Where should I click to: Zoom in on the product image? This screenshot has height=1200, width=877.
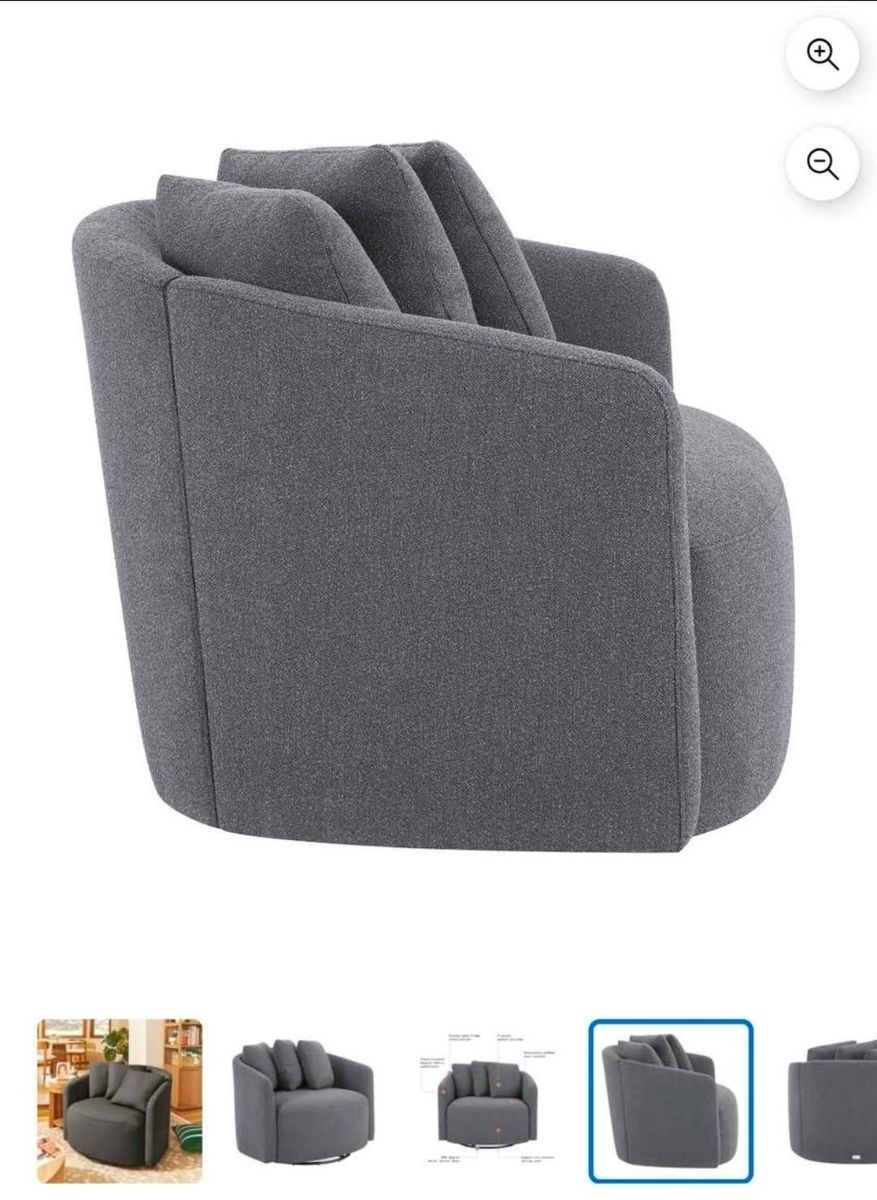coord(822,55)
